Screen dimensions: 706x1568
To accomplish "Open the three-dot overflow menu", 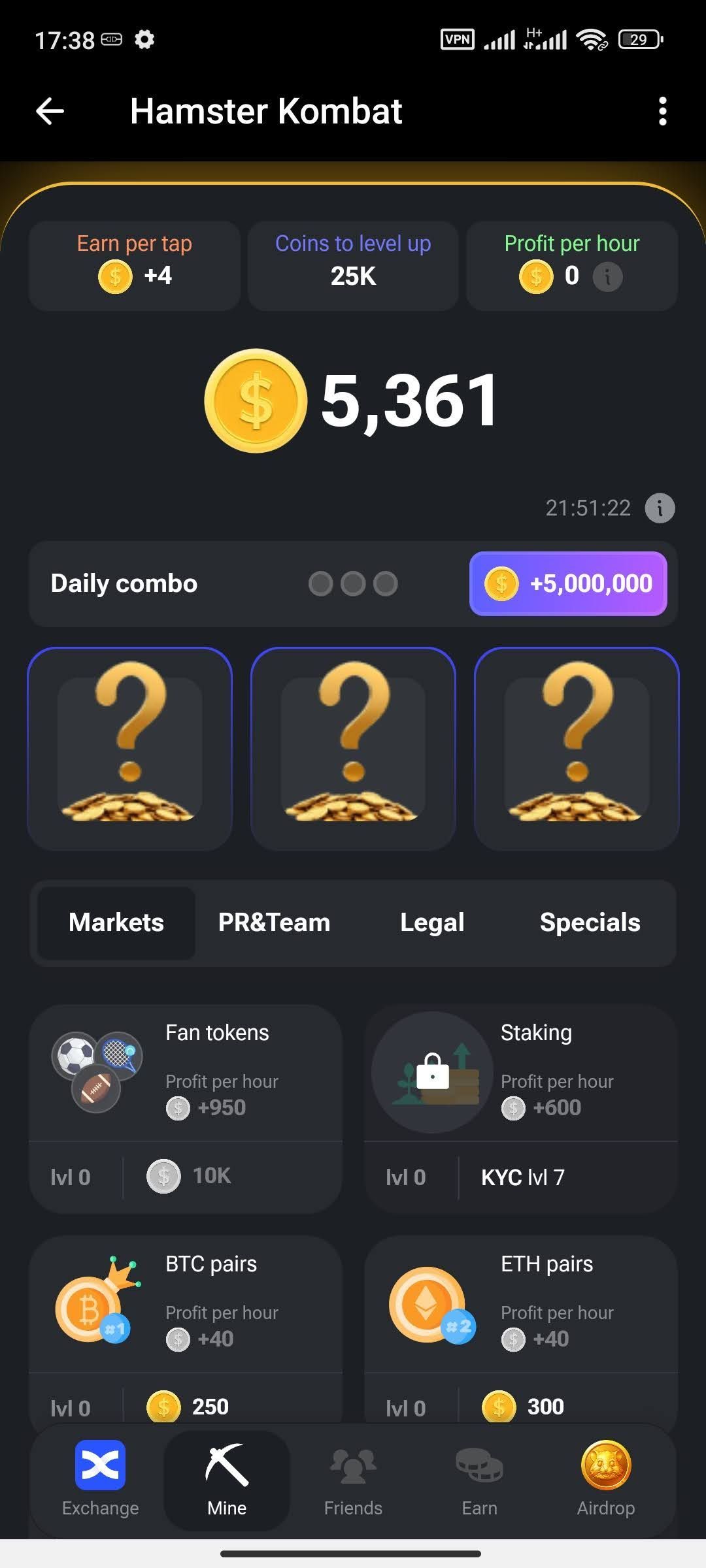I will click(662, 111).
